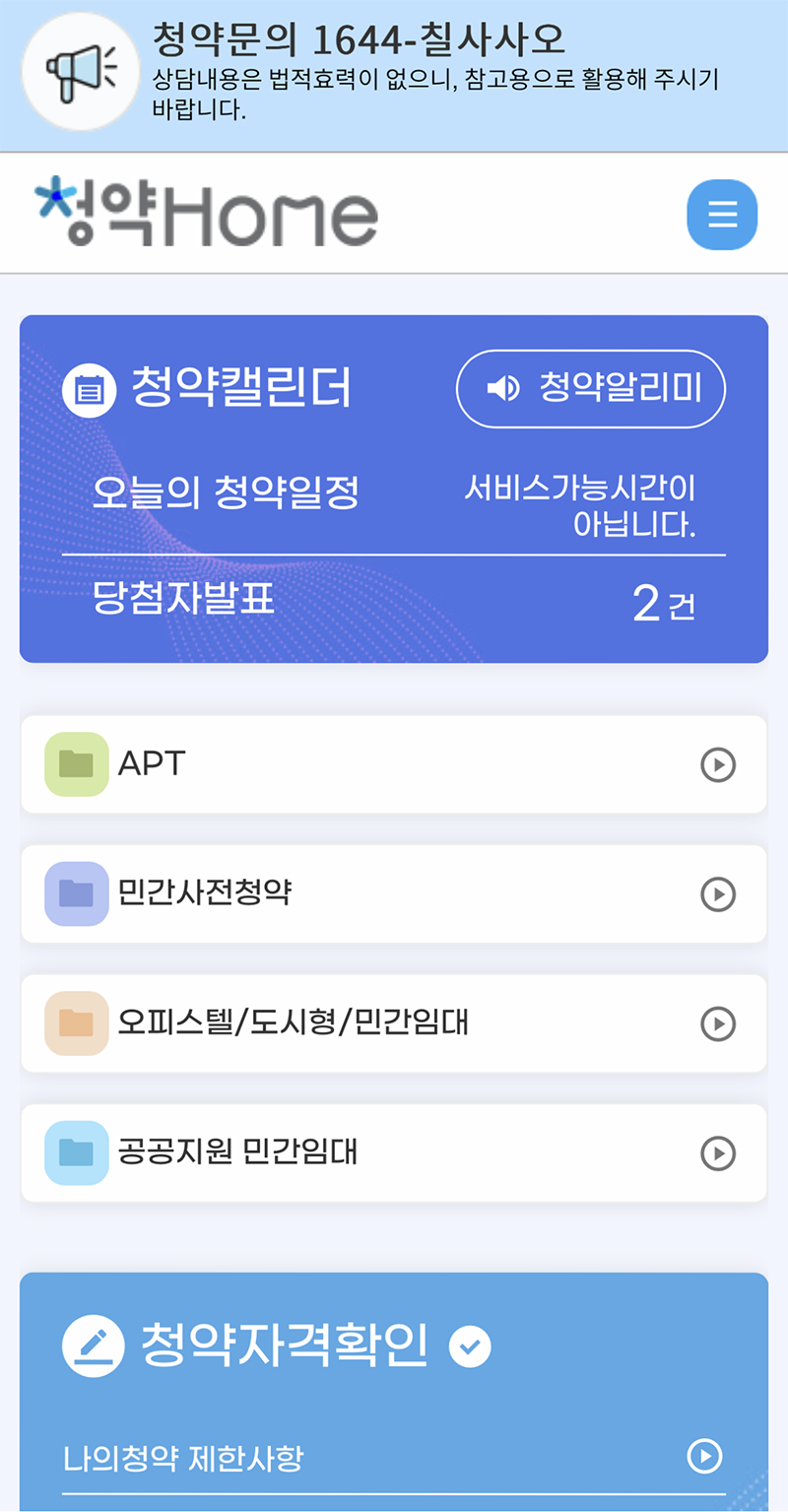The height and width of the screenshot is (1512, 788).
Task: Open the 청약캘린더 heading
Action: (207, 389)
